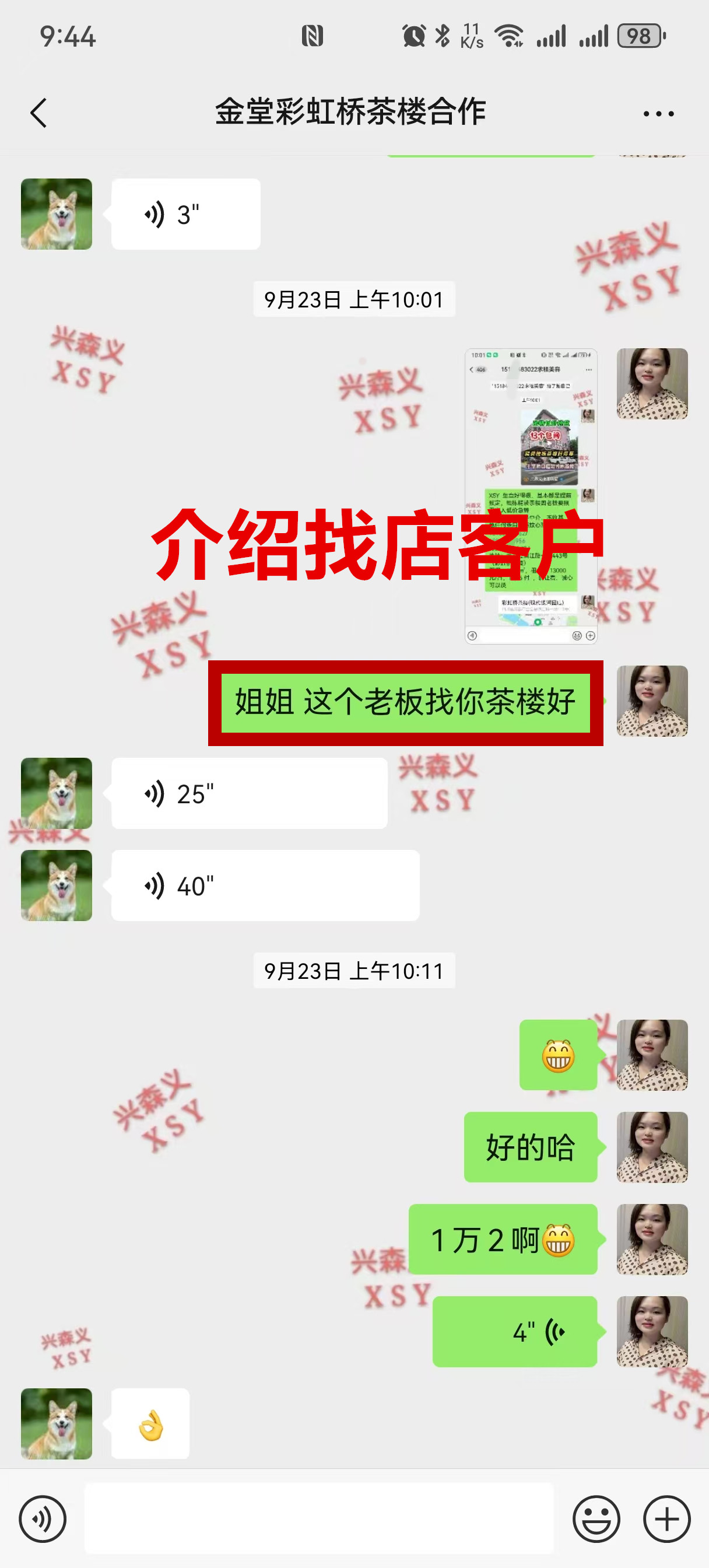Image resolution: width=709 pixels, height=1568 pixels.
Task: Play the 40-second voice message
Action: (265, 885)
